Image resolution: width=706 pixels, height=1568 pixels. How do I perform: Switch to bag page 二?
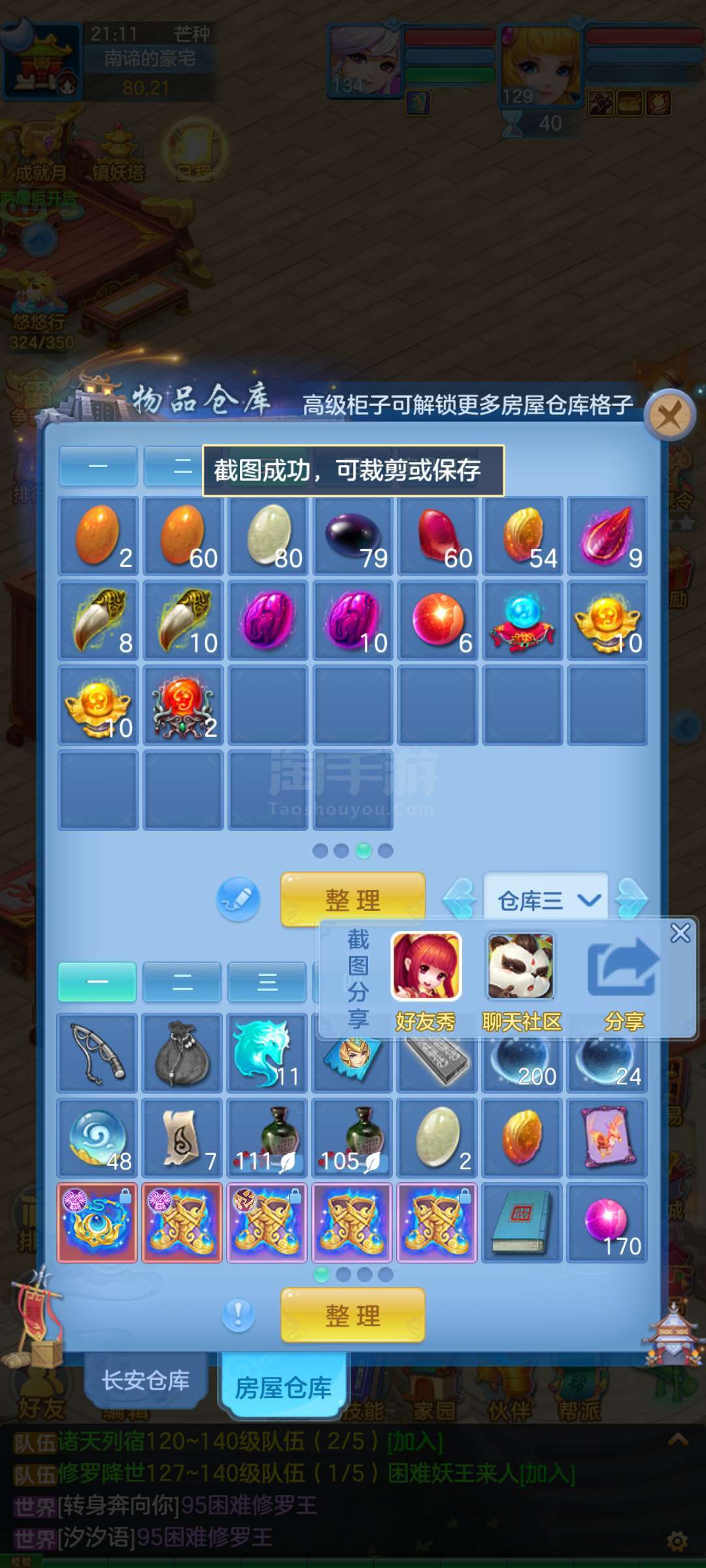tap(182, 981)
